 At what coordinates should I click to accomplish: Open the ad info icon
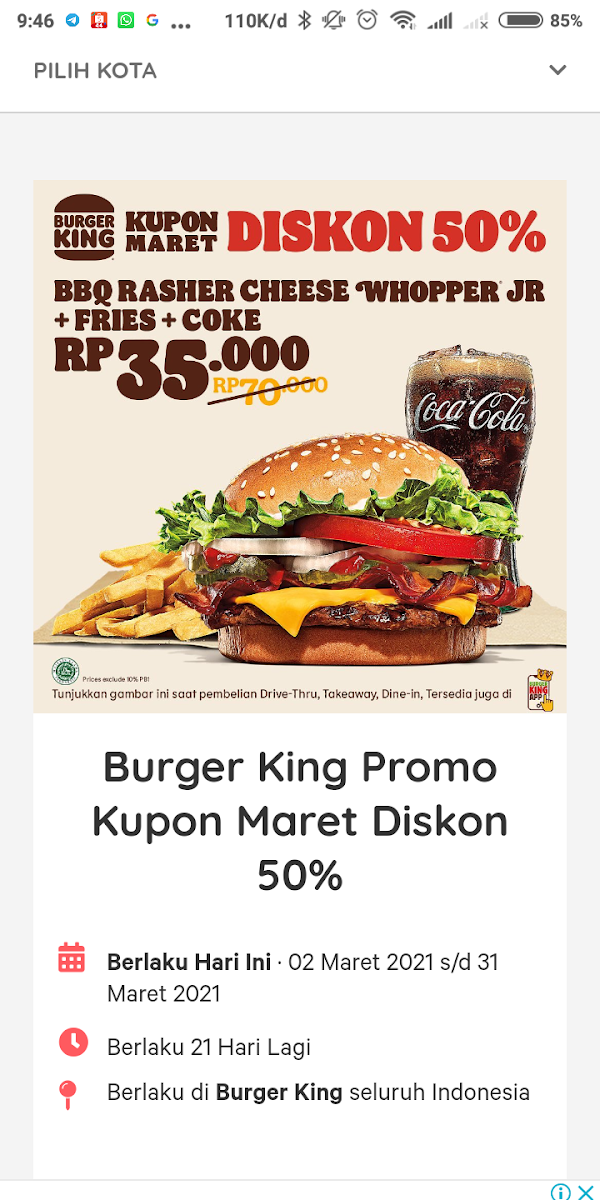tap(561, 1191)
